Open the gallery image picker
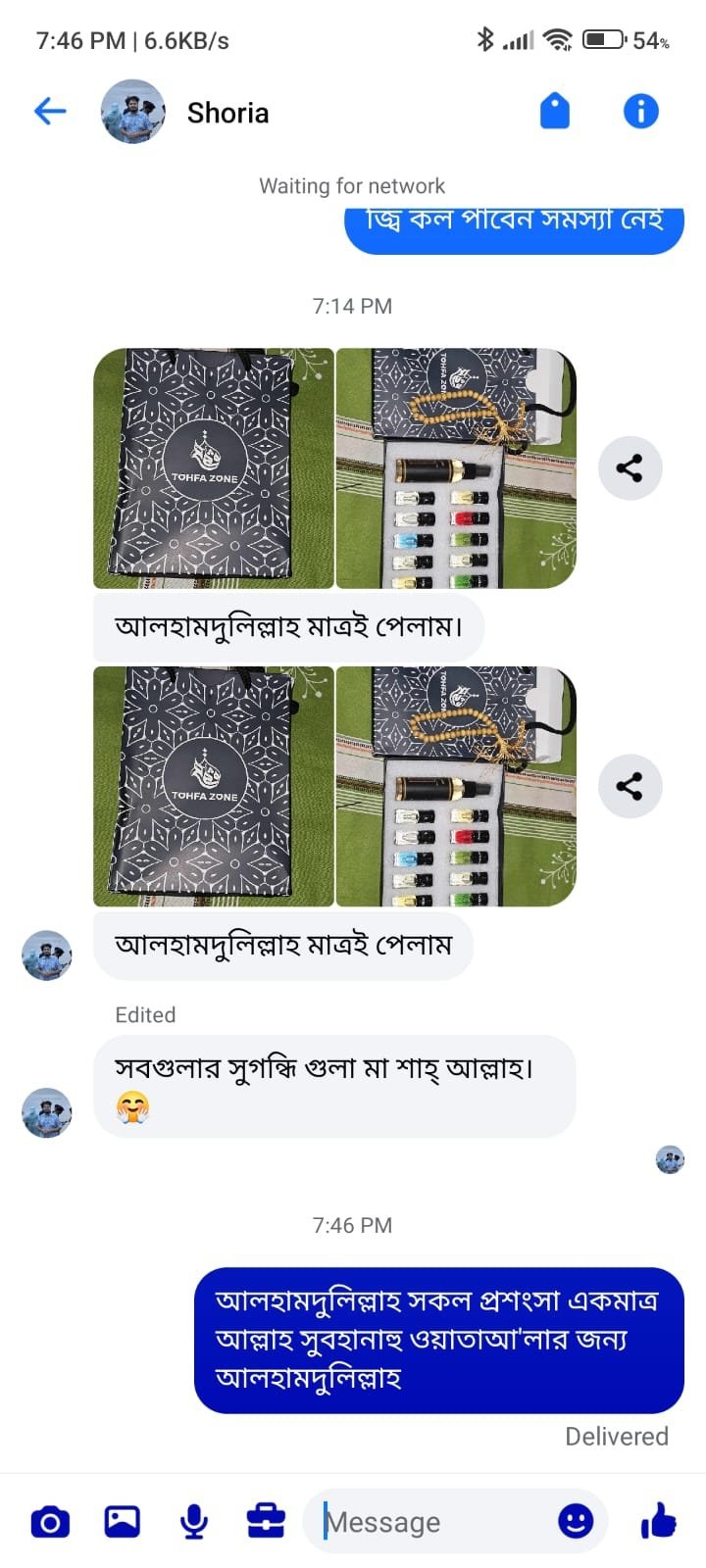 coord(123,1522)
